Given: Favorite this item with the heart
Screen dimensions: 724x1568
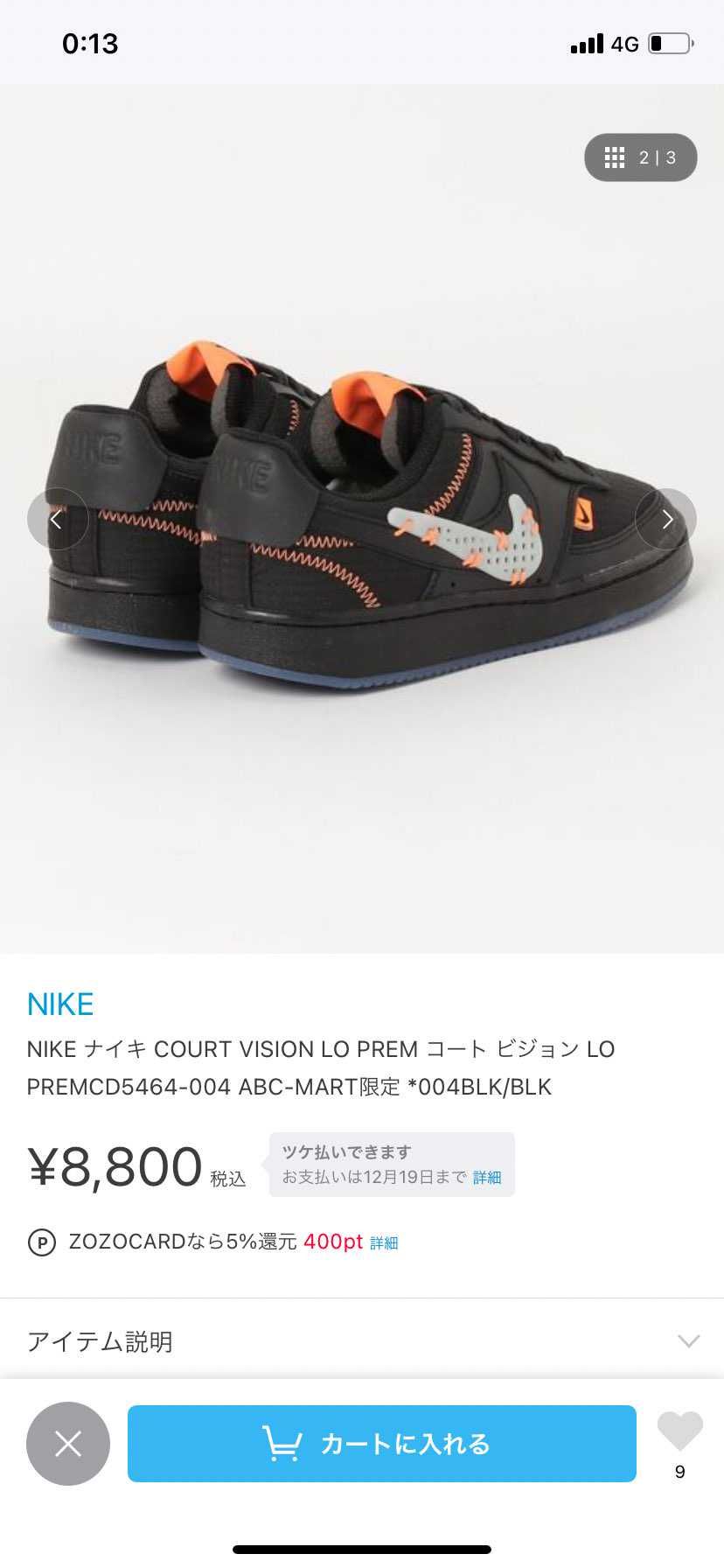Looking at the screenshot, I should pos(679,1432).
